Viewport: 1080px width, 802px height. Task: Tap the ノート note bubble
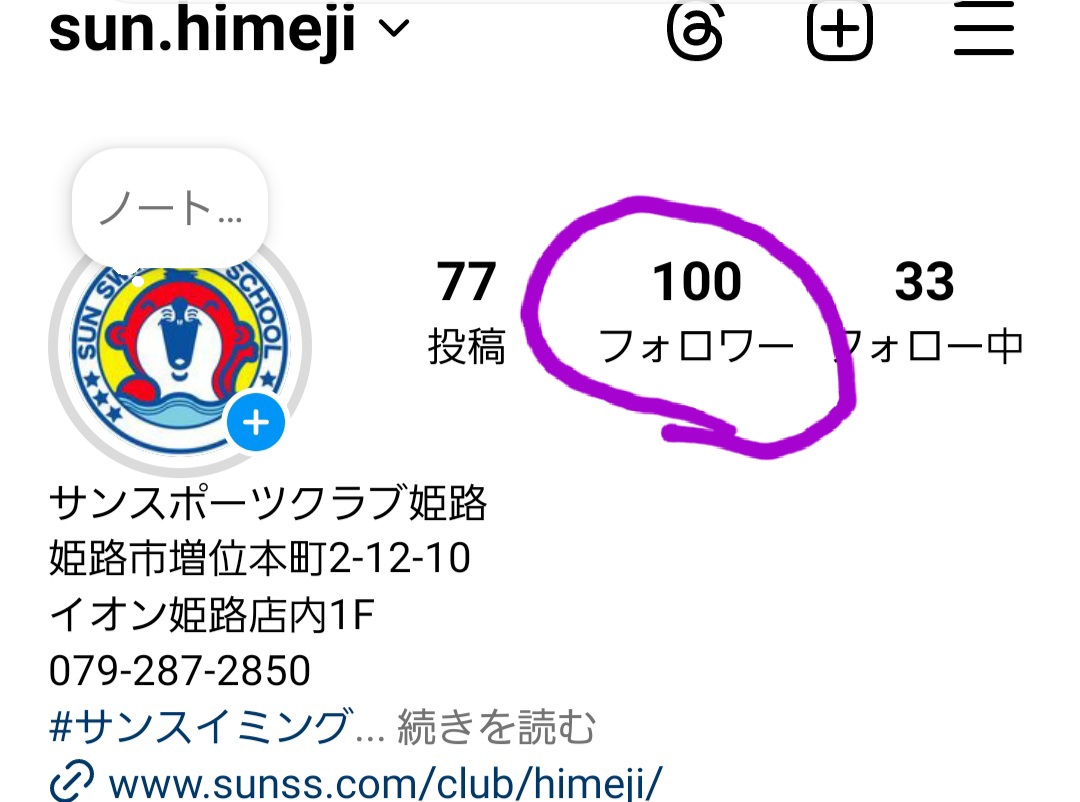pos(170,209)
